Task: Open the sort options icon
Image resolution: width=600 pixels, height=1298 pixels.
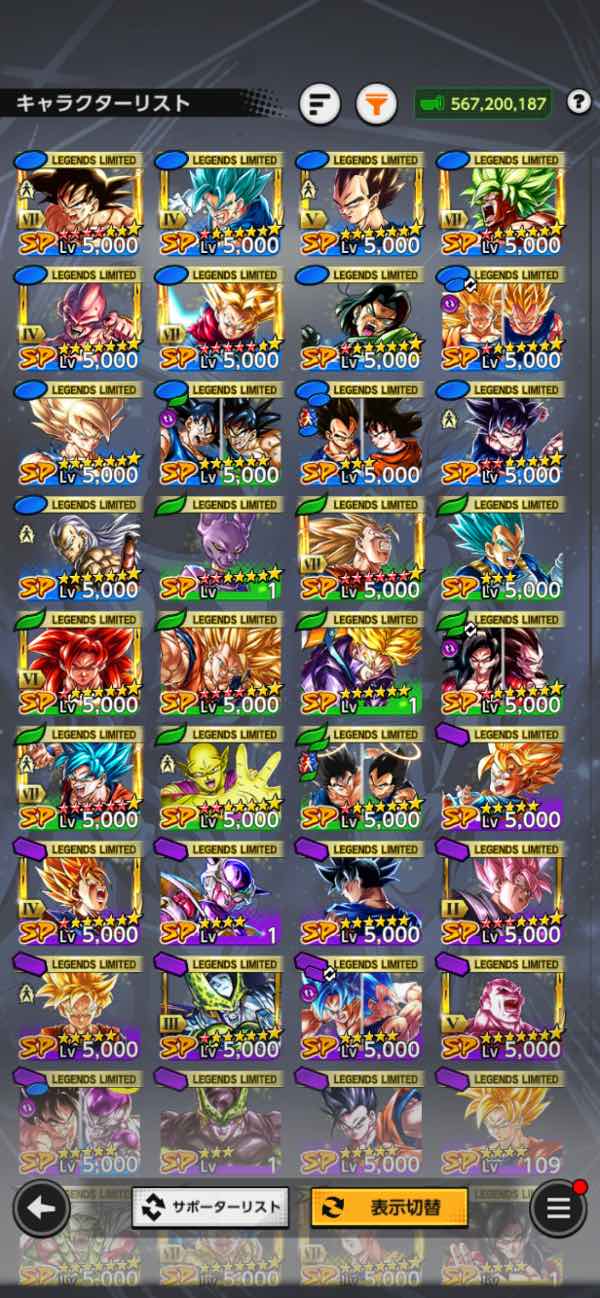Action: 319,104
